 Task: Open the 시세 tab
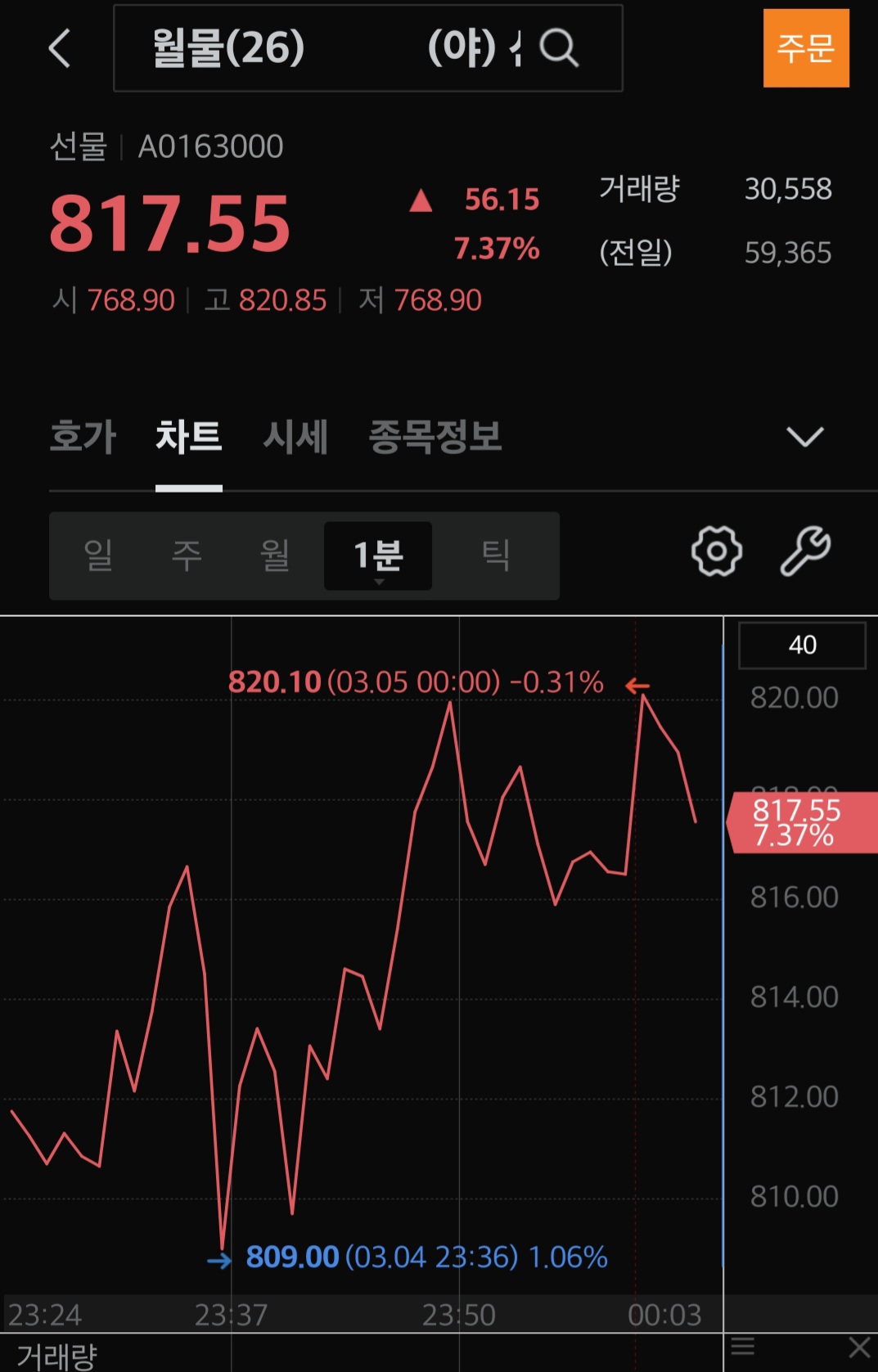pos(295,436)
